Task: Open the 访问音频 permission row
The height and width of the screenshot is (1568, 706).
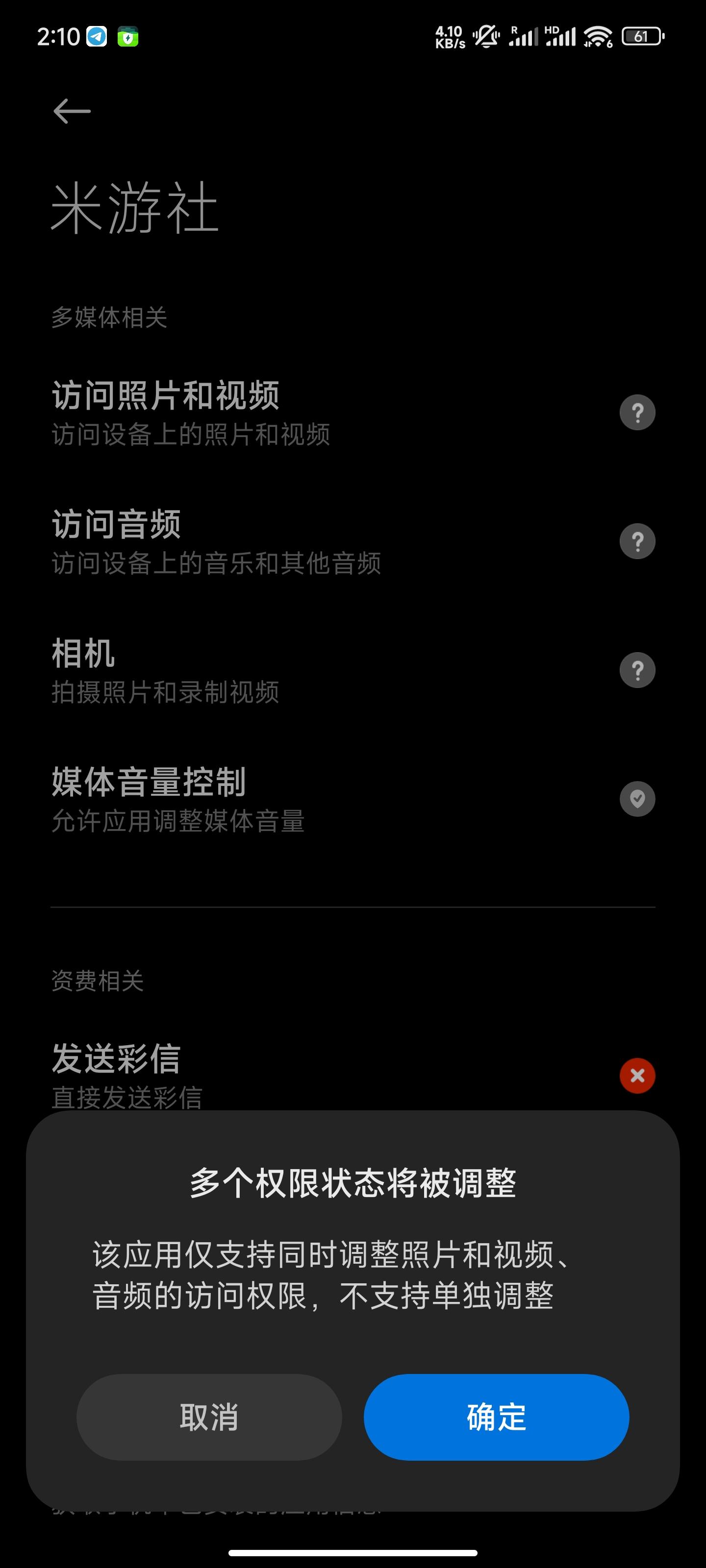Action: 353,542
